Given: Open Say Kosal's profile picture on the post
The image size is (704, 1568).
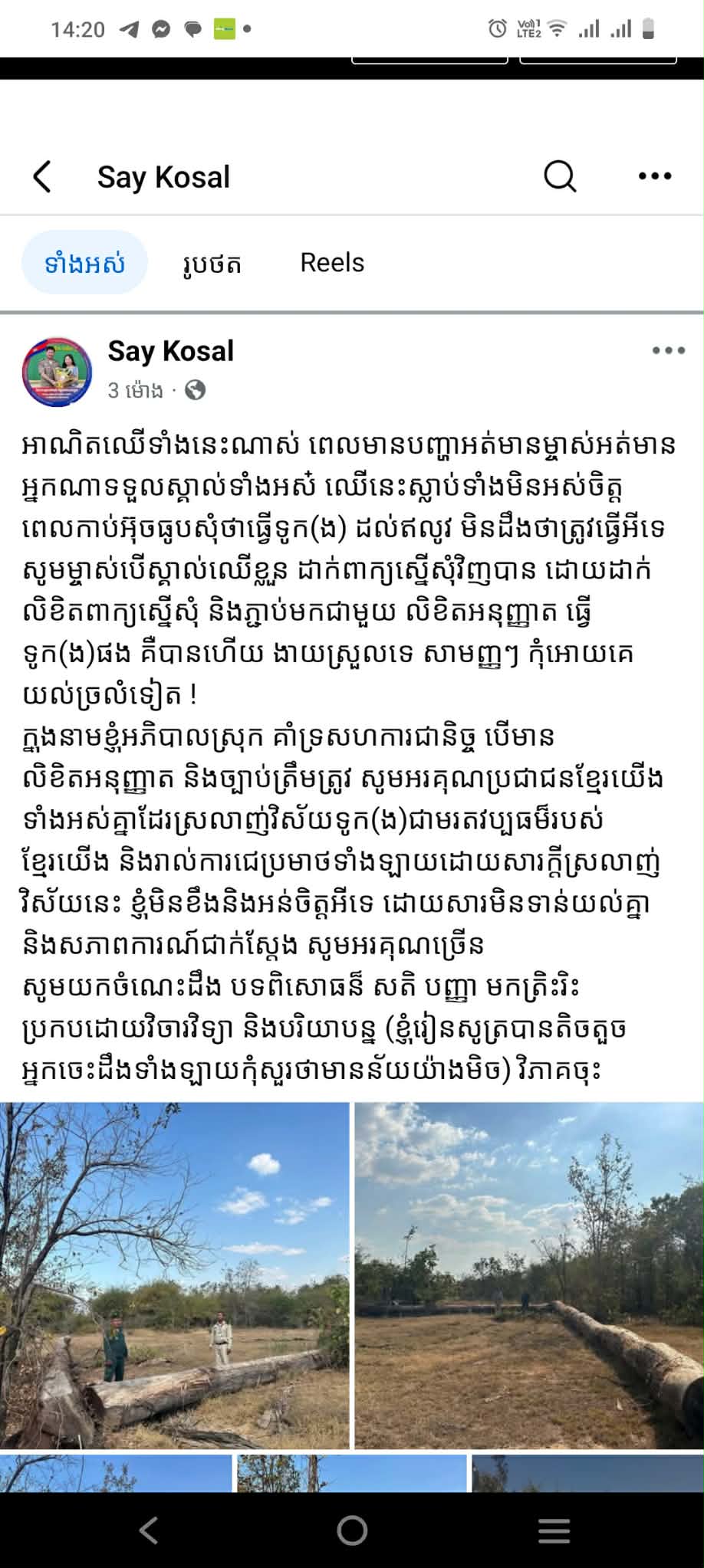Looking at the screenshot, I should [x=58, y=371].
